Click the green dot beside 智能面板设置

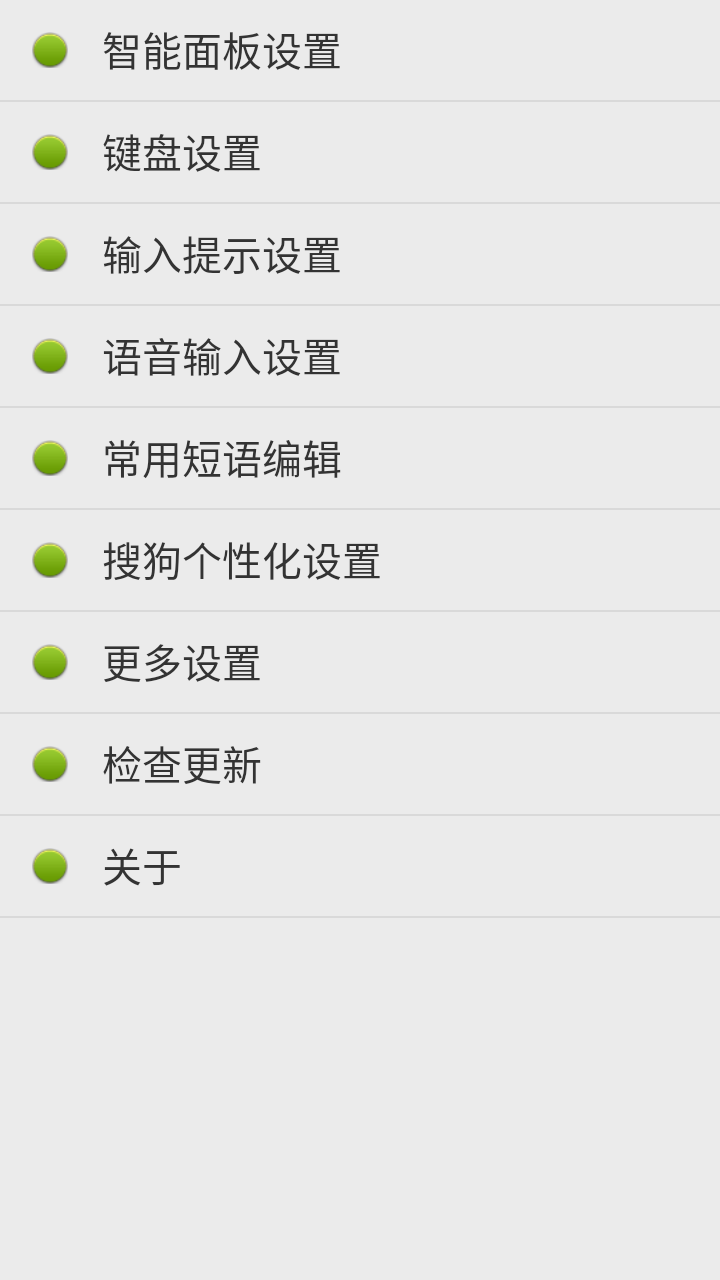49,50
